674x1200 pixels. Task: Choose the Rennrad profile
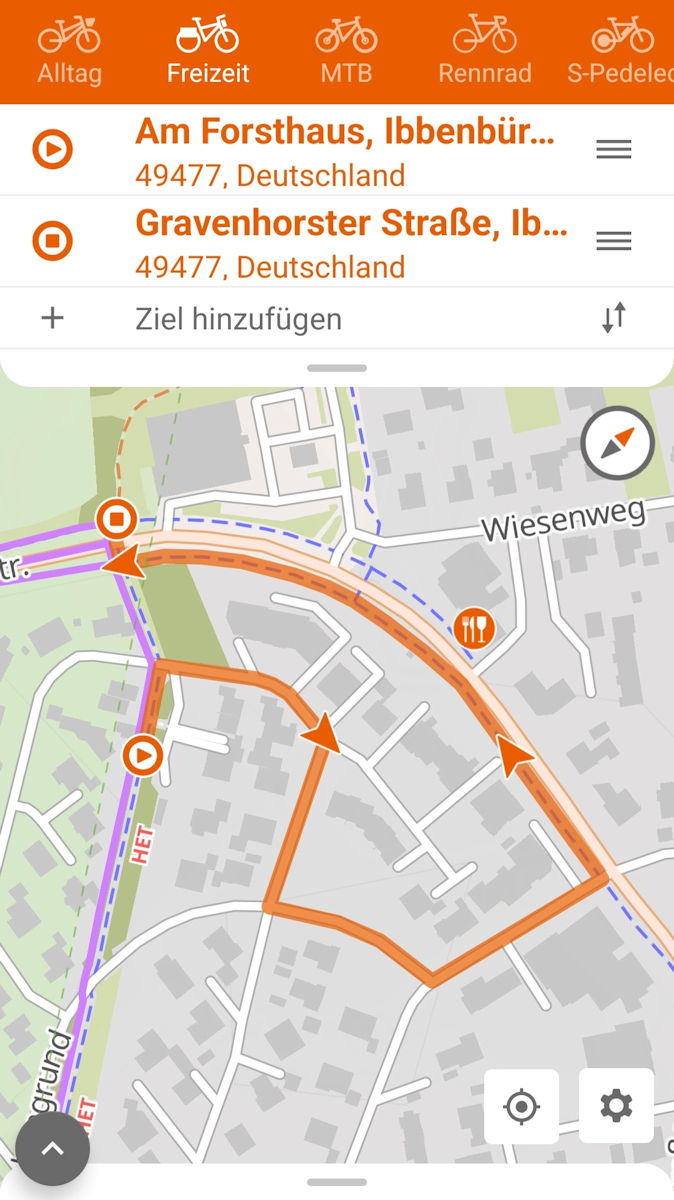pyautogui.click(x=485, y=50)
